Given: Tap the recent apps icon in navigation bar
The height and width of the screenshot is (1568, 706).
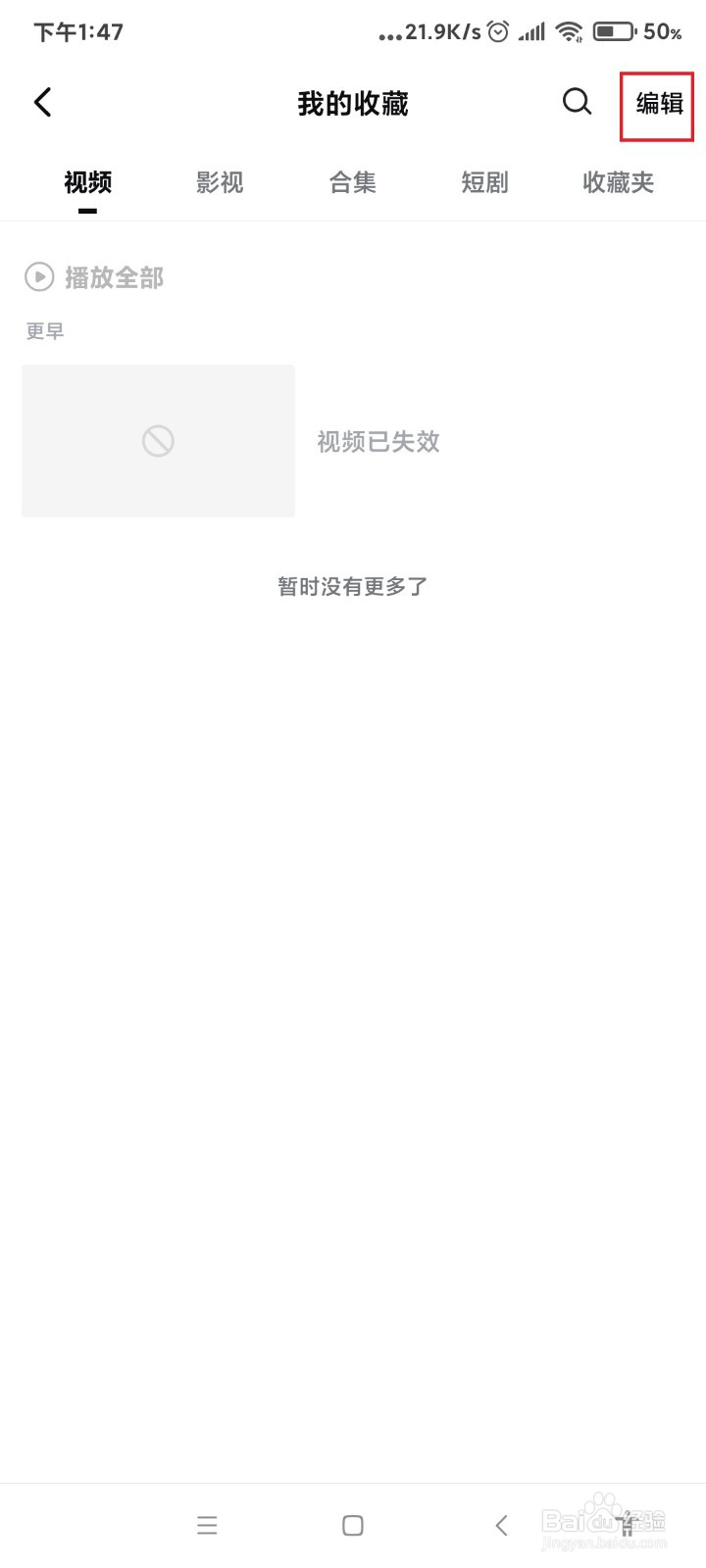Looking at the screenshot, I should coord(207,1525).
